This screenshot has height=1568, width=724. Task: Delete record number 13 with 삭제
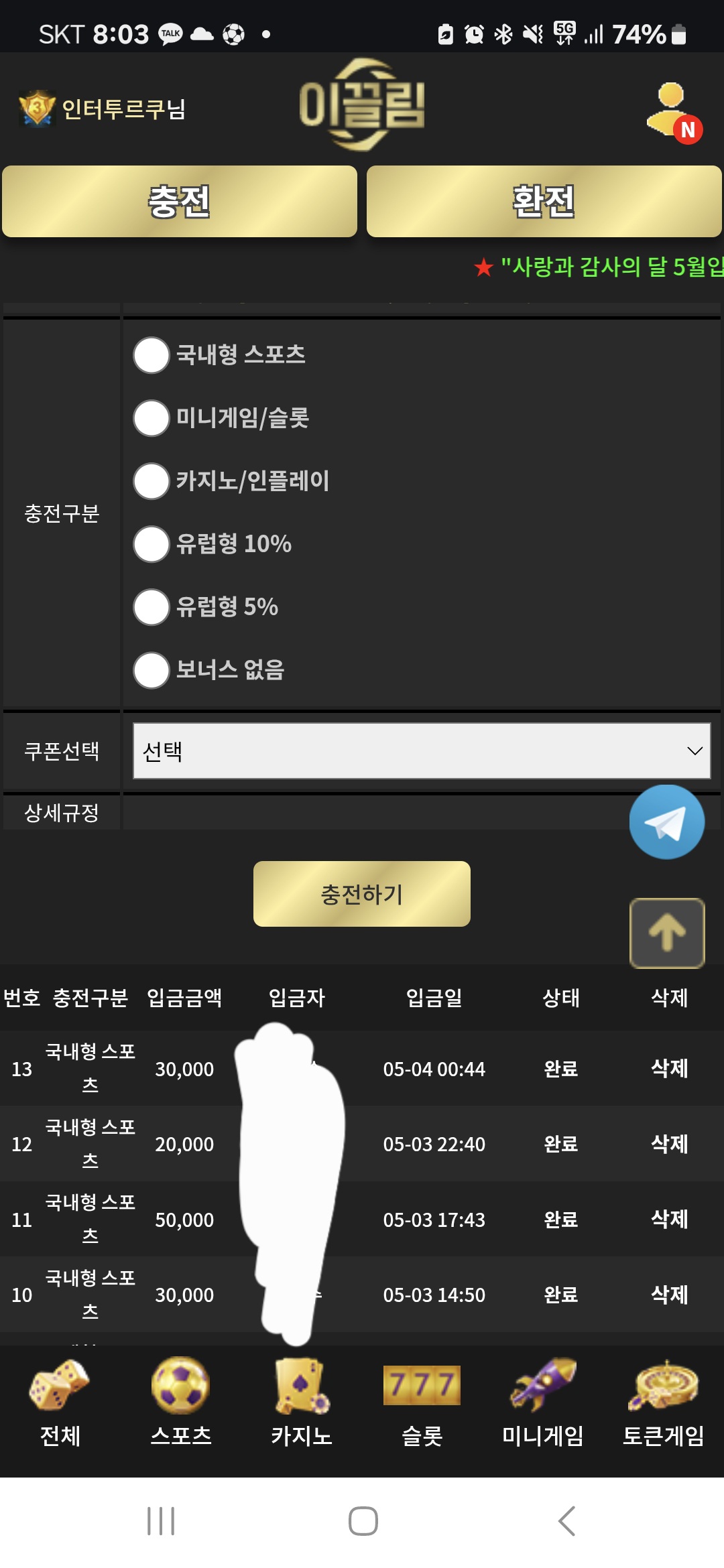point(669,1068)
